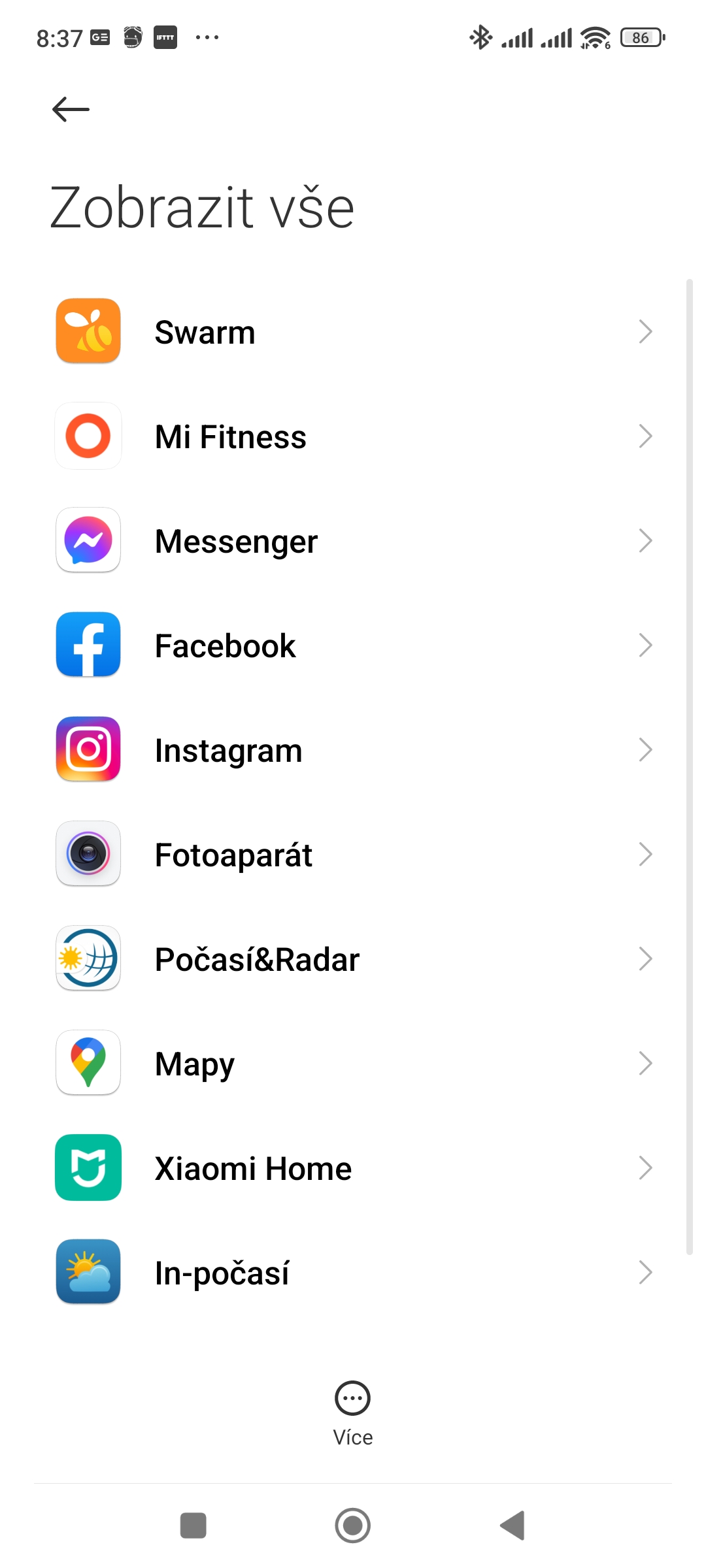Open the Messenger entry

click(x=353, y=541)
